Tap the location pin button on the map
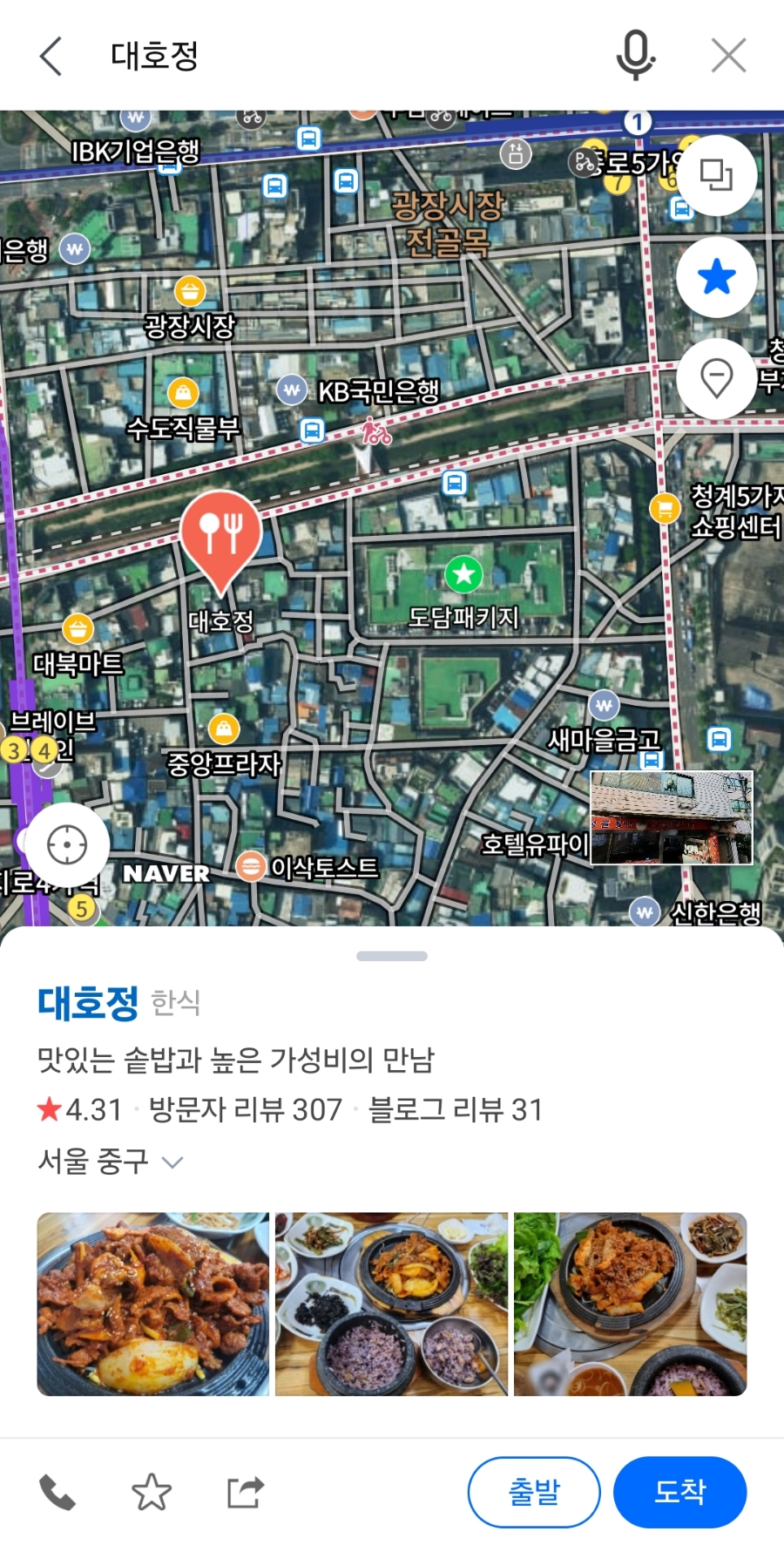 (716, 379)
